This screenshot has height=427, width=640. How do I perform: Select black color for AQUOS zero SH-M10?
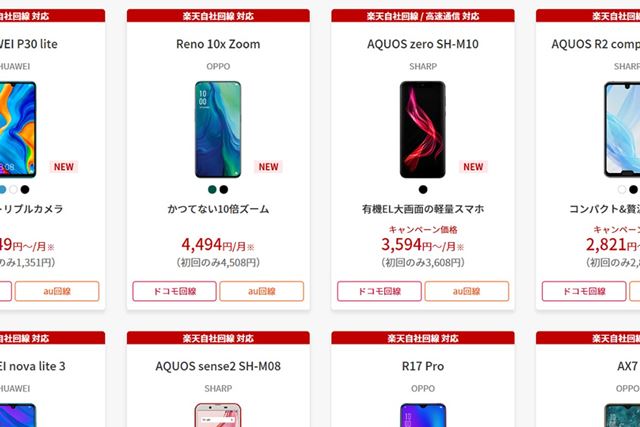point(422,188)
